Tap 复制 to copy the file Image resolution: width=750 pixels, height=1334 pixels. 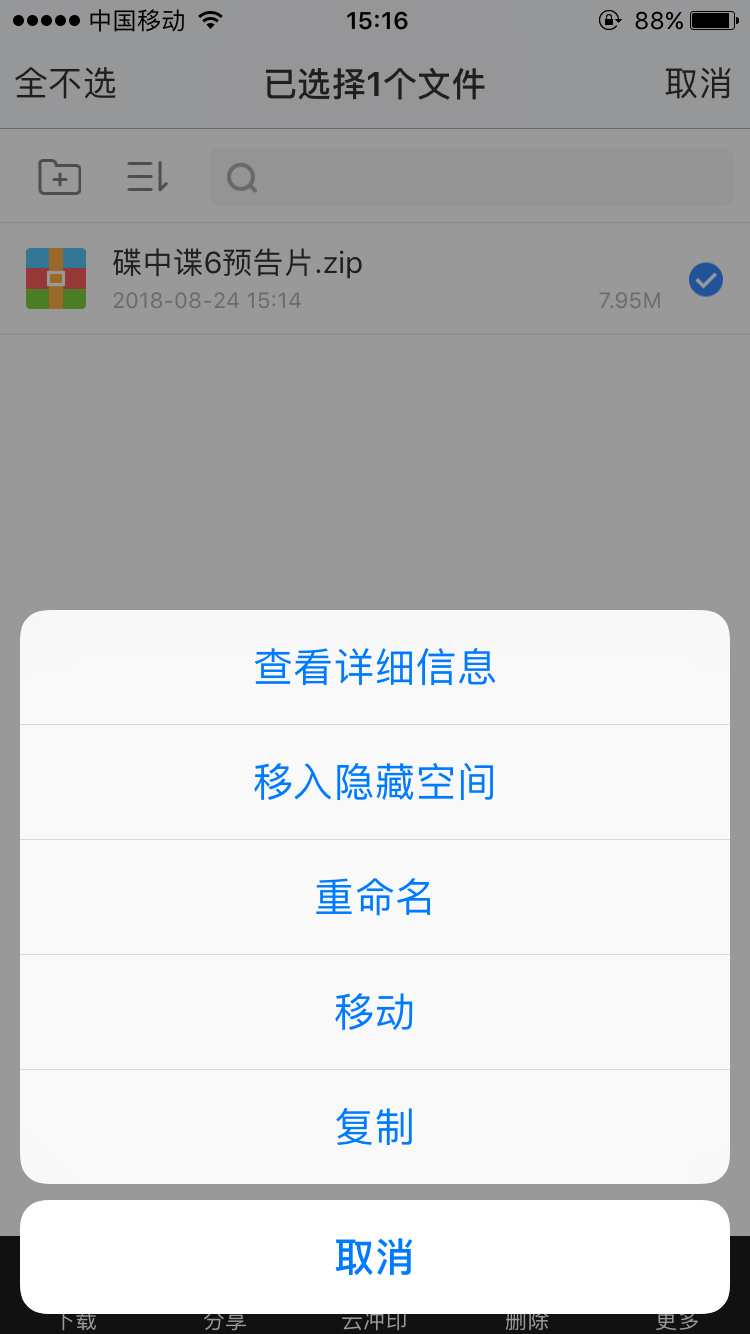pyautogui.click(x=375, y=1127)
